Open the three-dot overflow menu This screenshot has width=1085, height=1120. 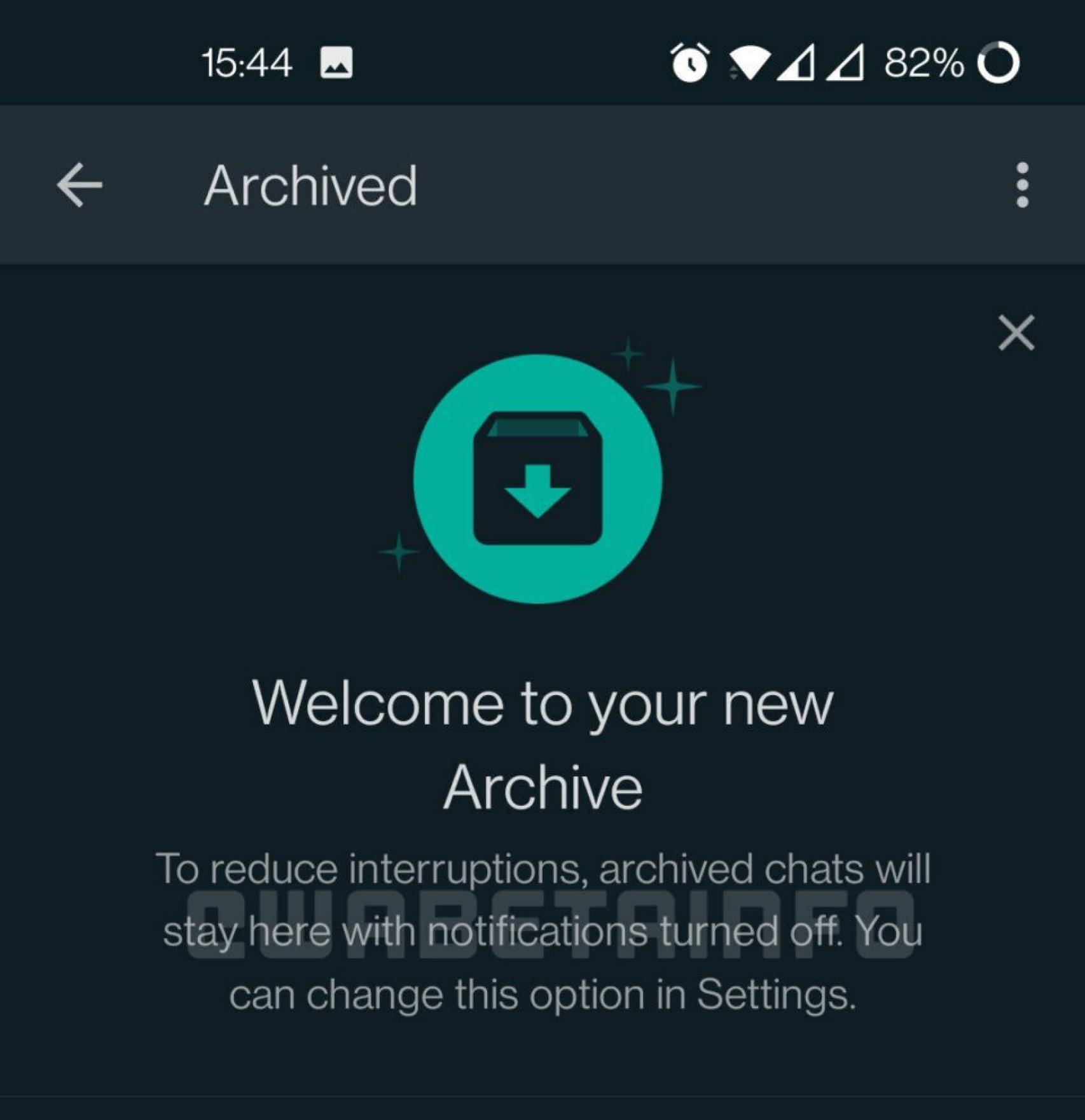point(1022,185)
